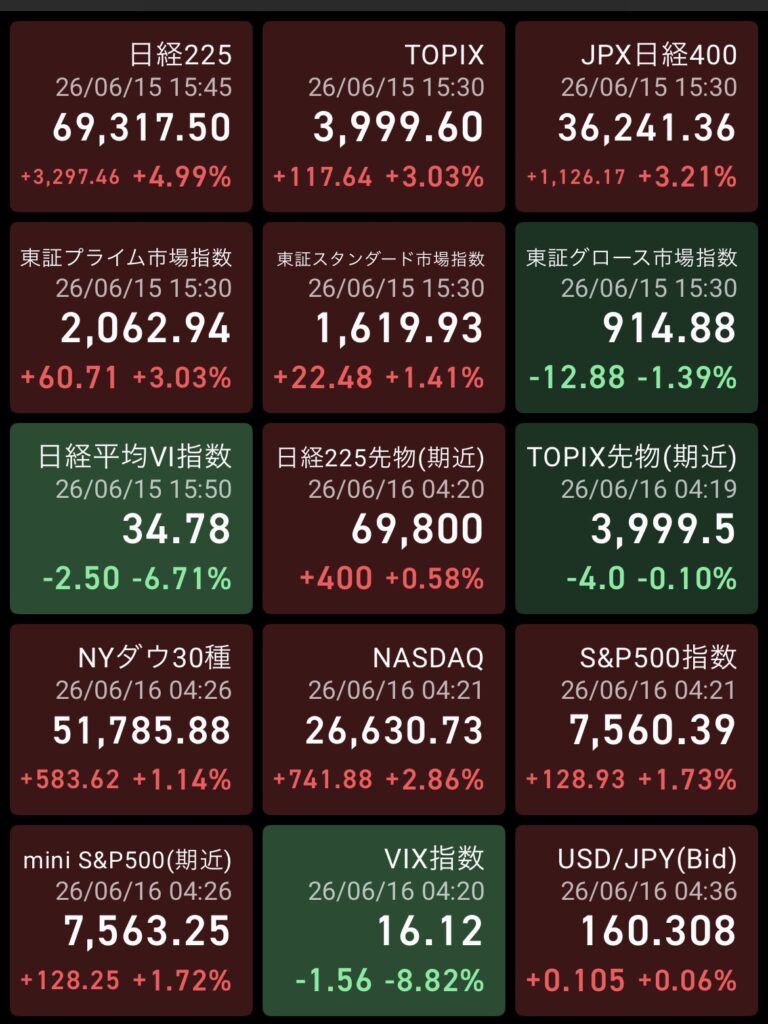768x1024 pixels.
Task: Tap the 東証グロース市場指数 tile
Action: point(637,317)
